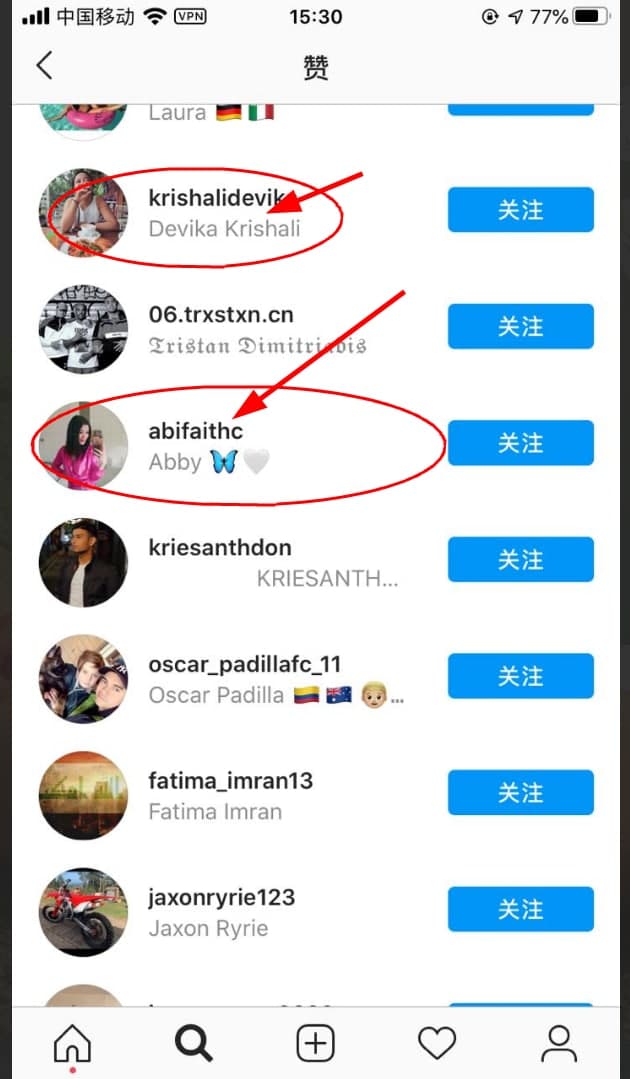Image resolution: width=630 pixels, height=1079 pixels.
Task: Follow krishalidevik with the 关注 button
Action: point(520,210)
